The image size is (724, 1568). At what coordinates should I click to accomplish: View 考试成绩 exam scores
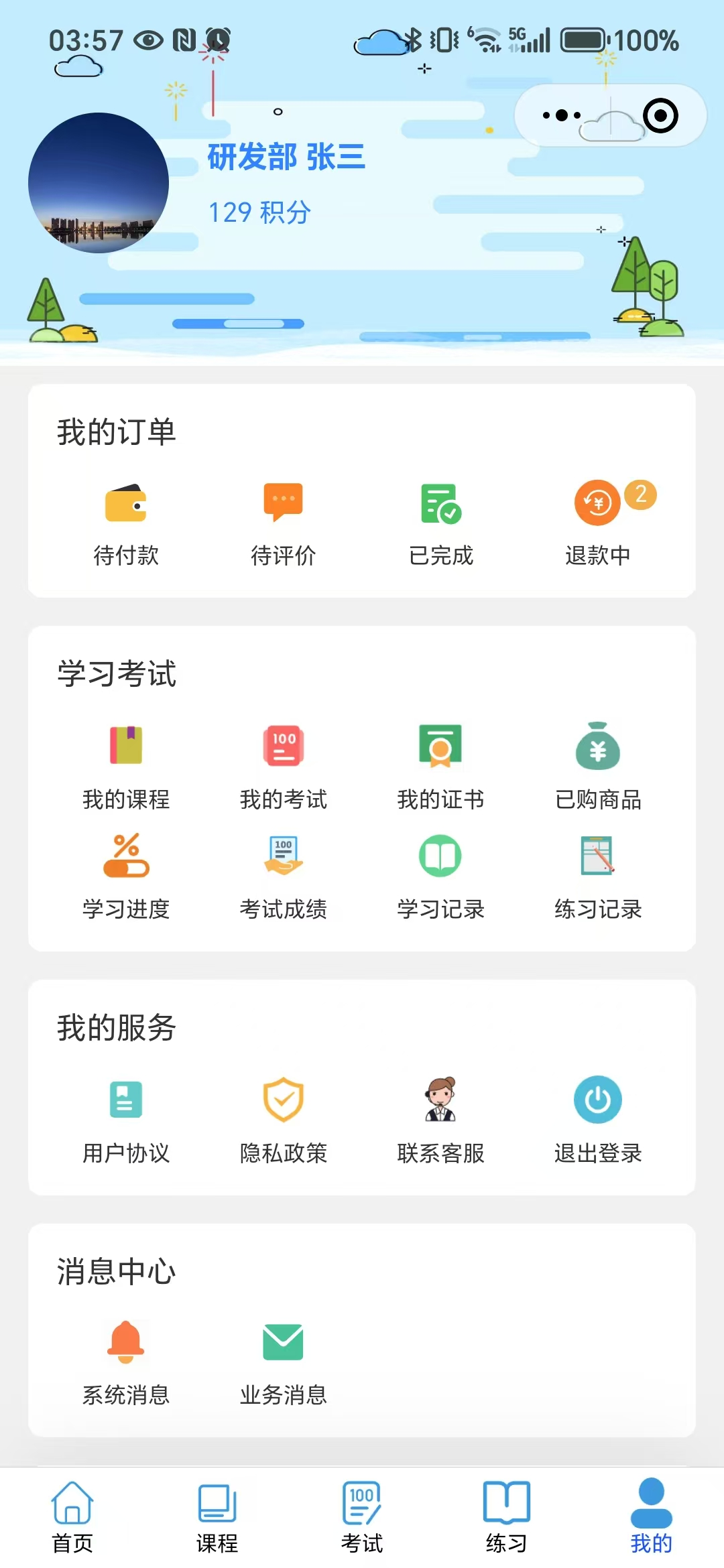click(283, 876)
